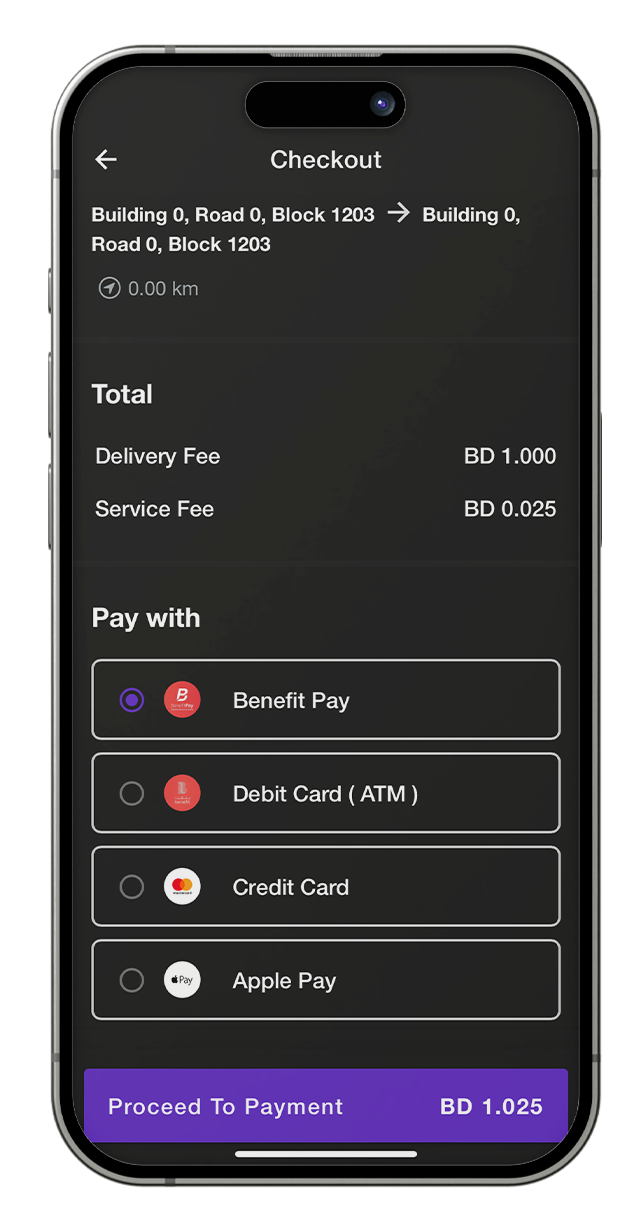Tap Proceed To Payment button

[325, 1106]
